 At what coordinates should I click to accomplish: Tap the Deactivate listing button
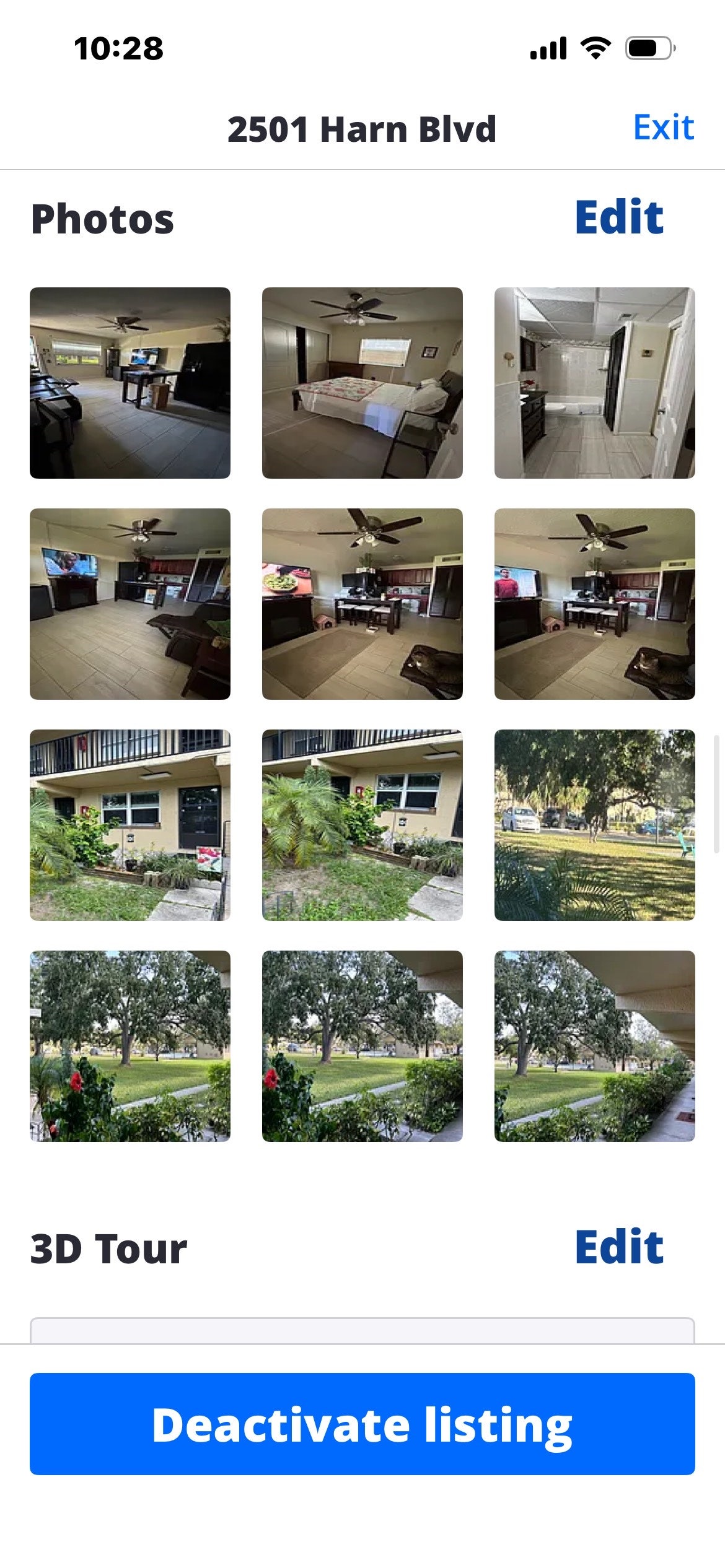362,1424
